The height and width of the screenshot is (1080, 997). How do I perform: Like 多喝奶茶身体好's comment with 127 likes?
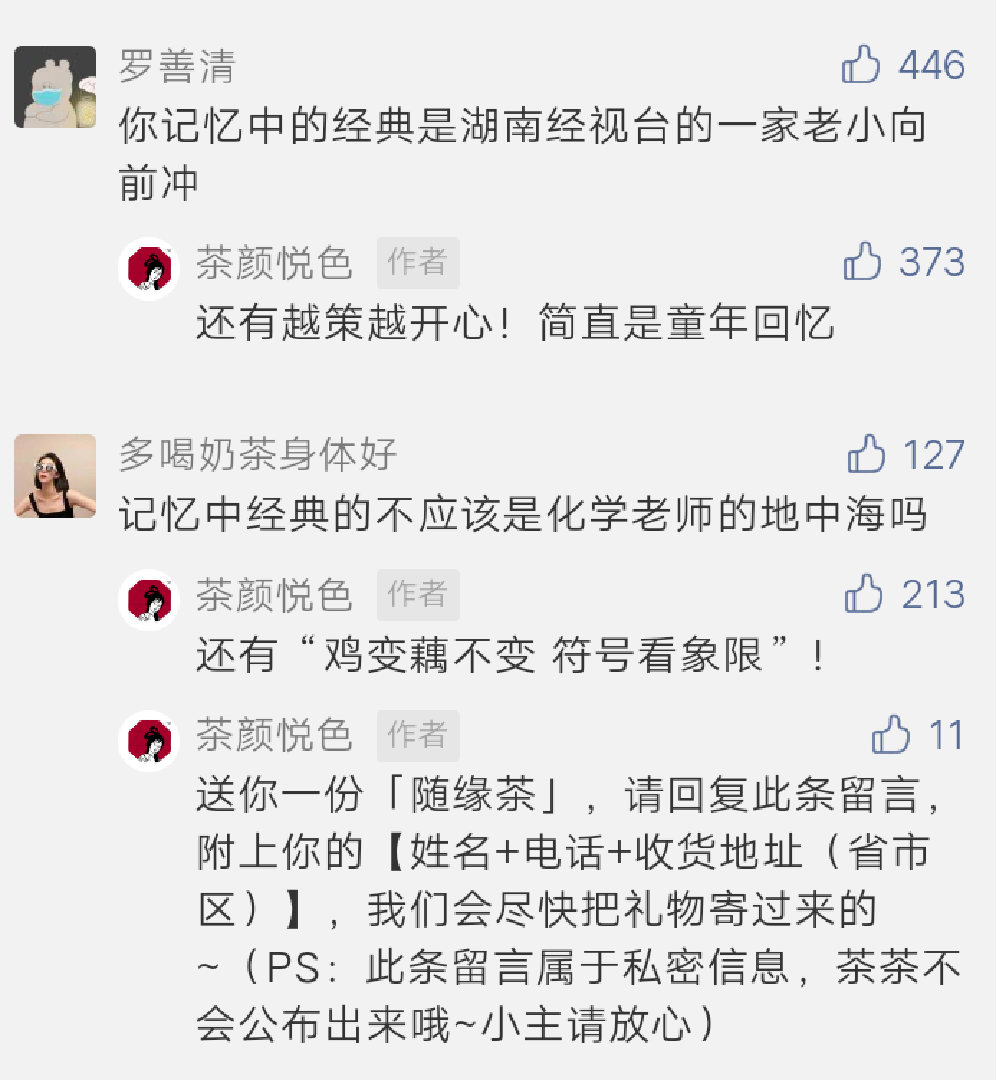click(x=866, y=455)
